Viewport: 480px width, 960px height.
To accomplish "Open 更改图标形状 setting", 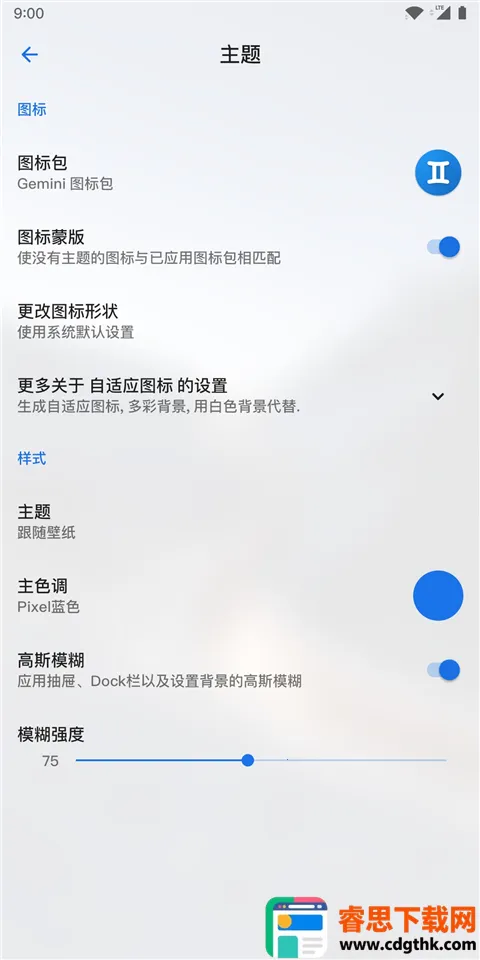I will 240,321.
